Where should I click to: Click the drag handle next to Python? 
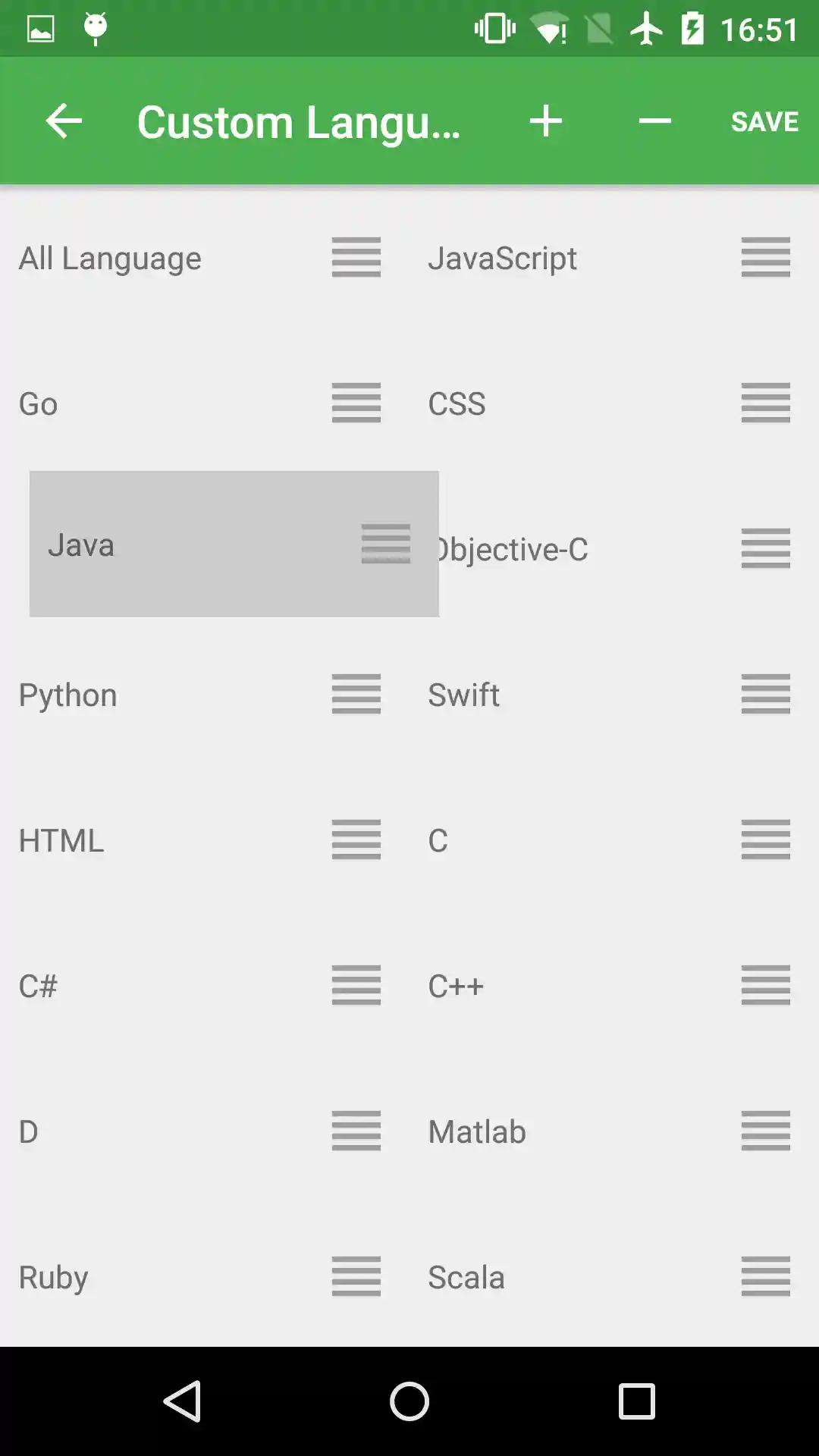(356, 695)
